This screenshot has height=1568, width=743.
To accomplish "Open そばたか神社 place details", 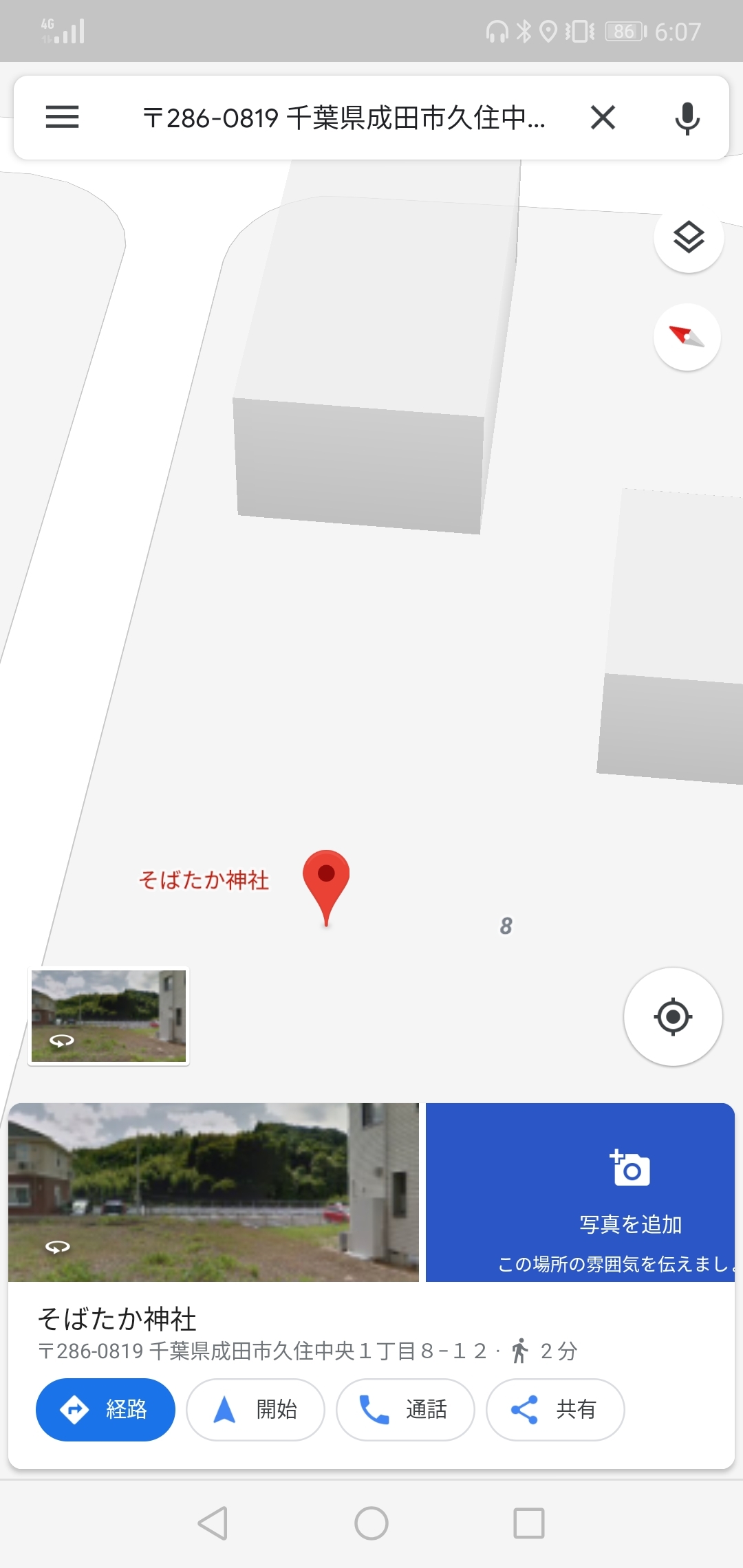I will coord(117,1318).
